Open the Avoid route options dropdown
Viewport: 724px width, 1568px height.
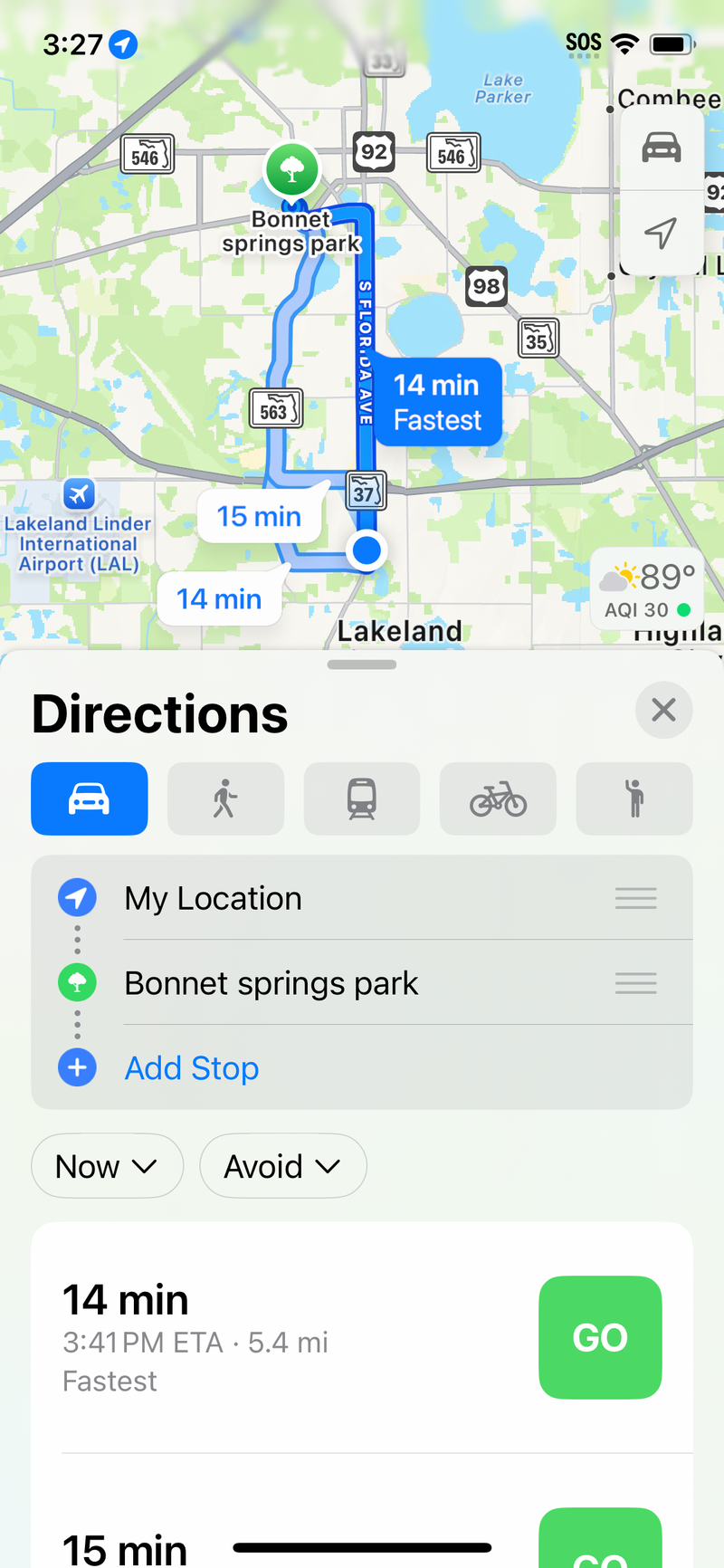click(x=282, y=1165)
